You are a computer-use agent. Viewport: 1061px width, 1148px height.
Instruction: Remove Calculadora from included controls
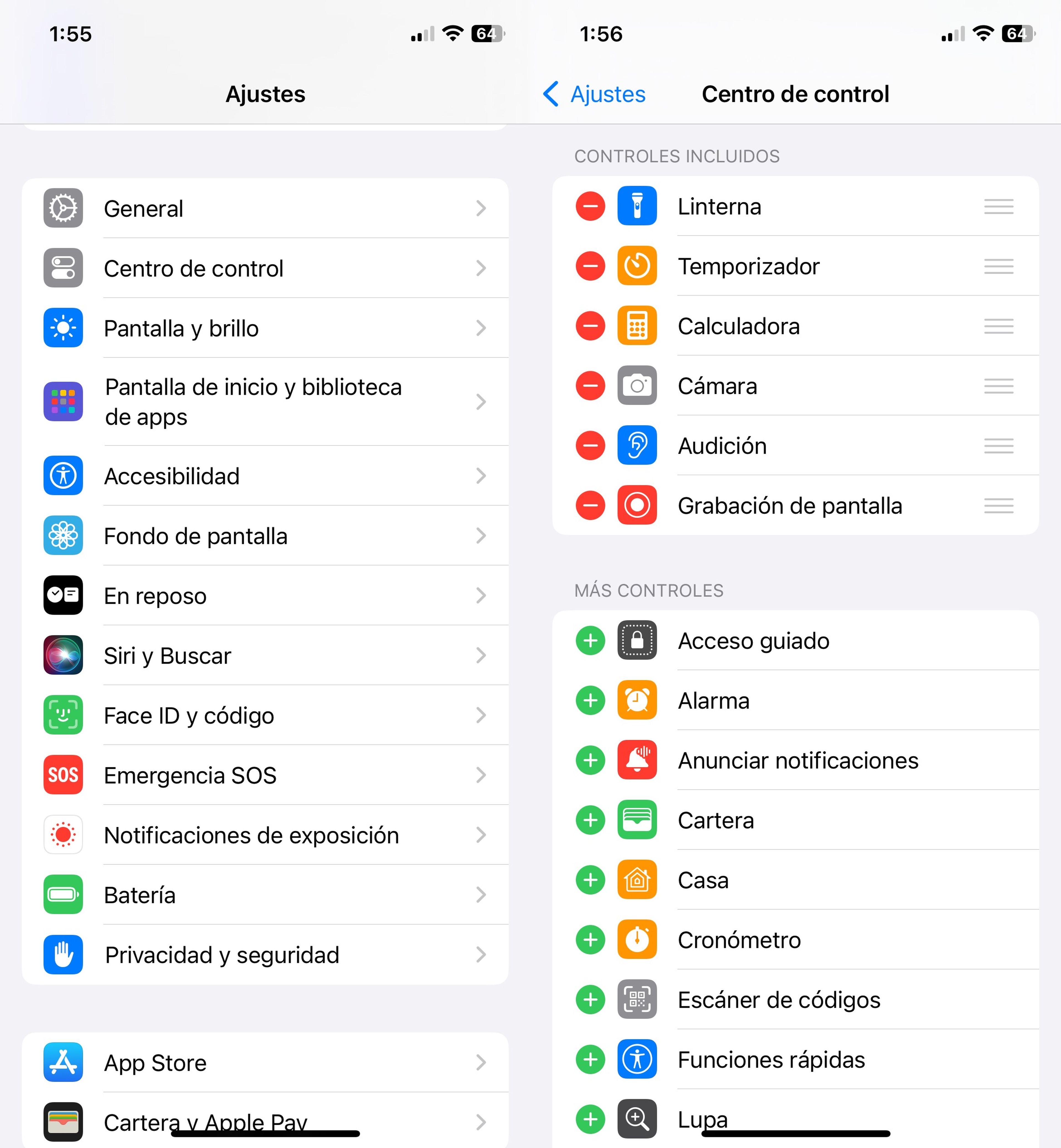(x=590, y=326)
